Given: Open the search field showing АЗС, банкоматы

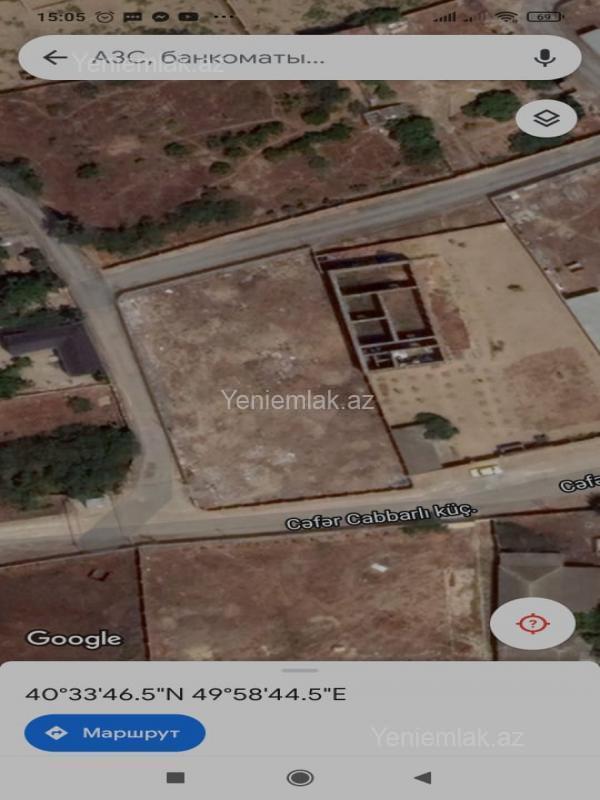Looking at the screenshot, I should (x=290, y=58).
